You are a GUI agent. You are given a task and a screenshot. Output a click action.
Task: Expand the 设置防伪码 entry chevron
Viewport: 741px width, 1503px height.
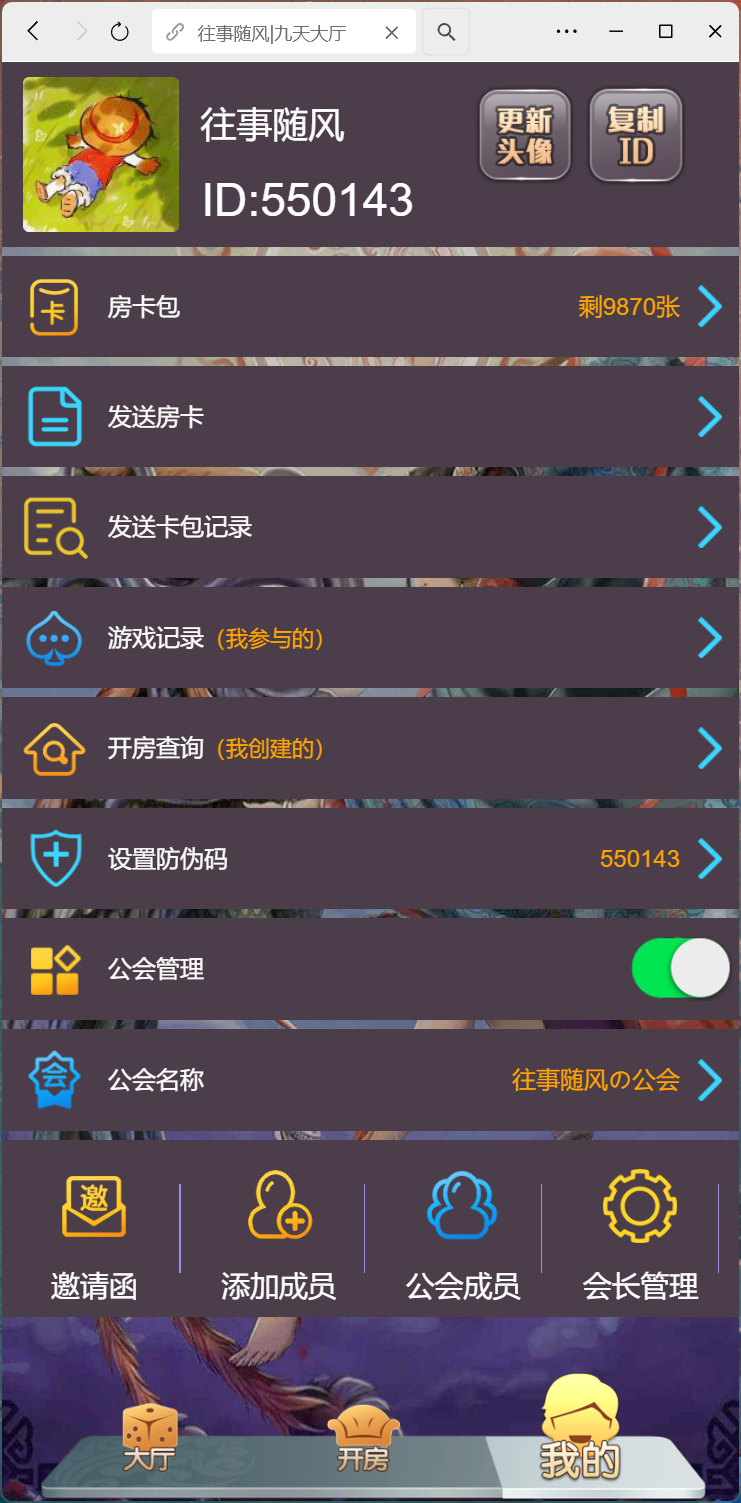(x=712, y=858)
